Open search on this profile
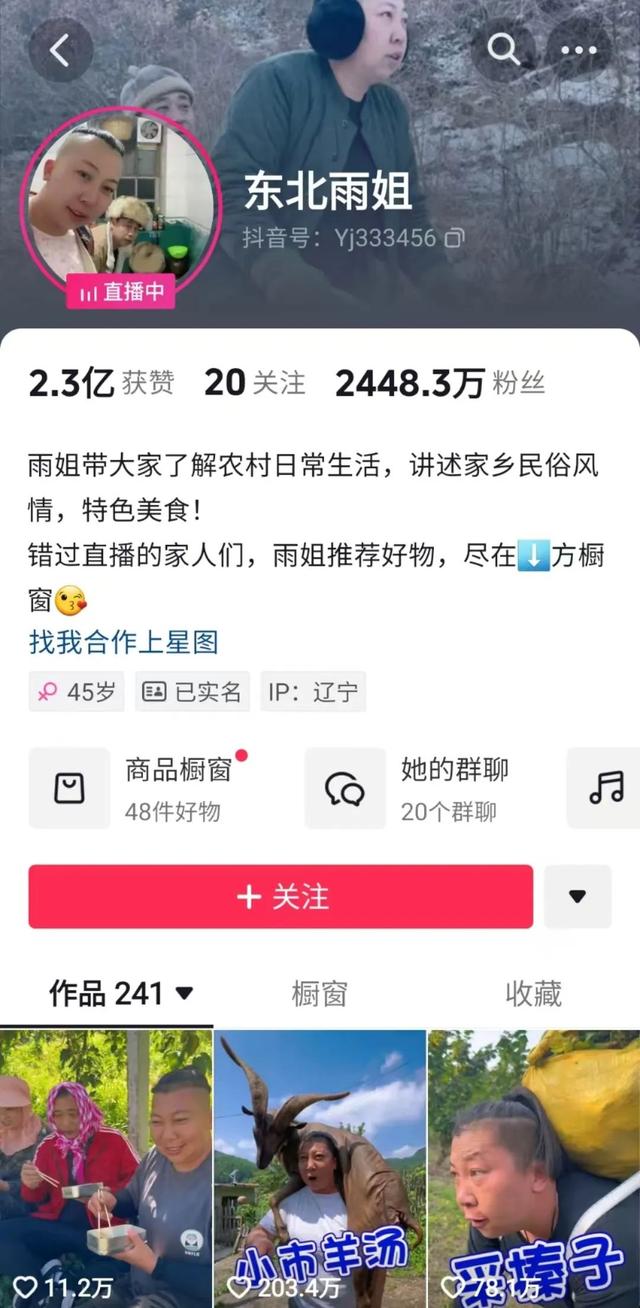 coord(503,50)
